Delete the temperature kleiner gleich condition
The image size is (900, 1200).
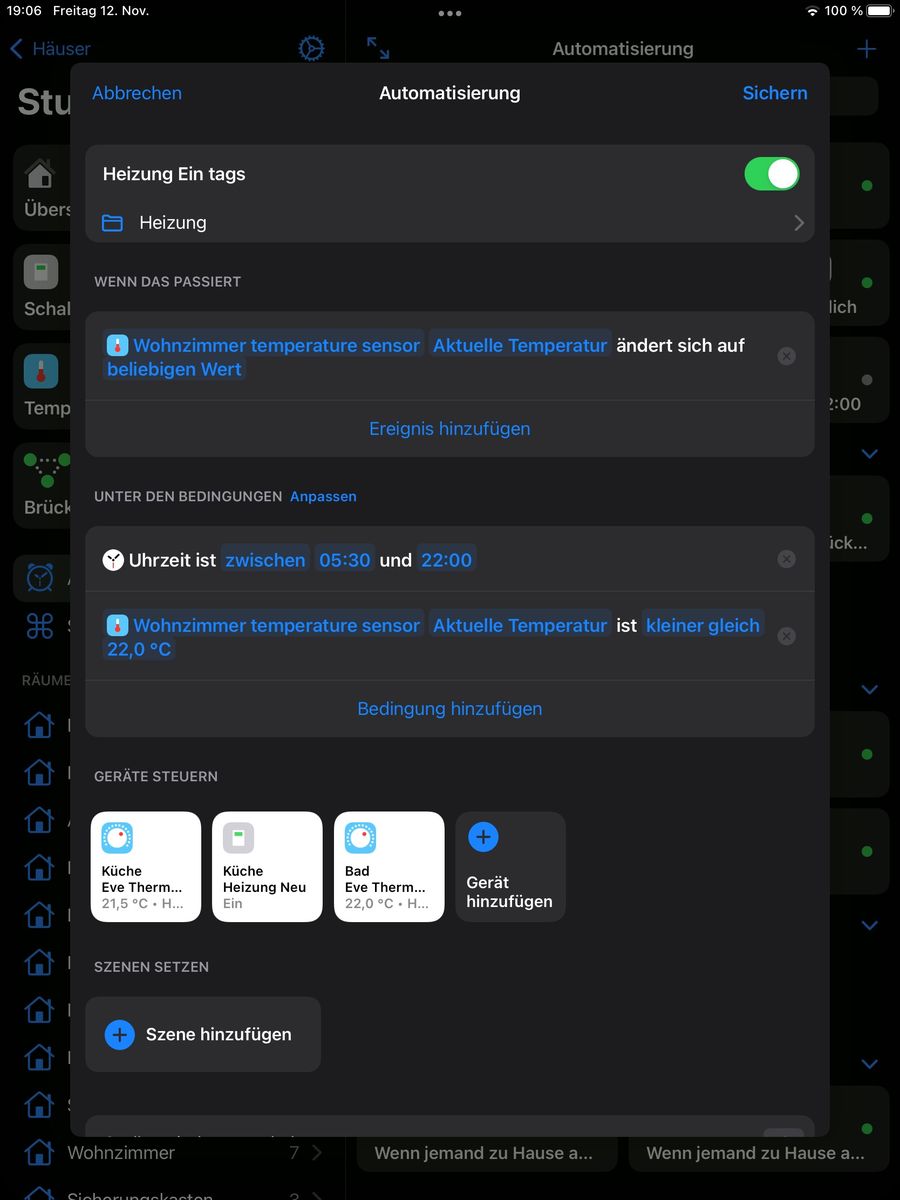[x=787, y=636]
